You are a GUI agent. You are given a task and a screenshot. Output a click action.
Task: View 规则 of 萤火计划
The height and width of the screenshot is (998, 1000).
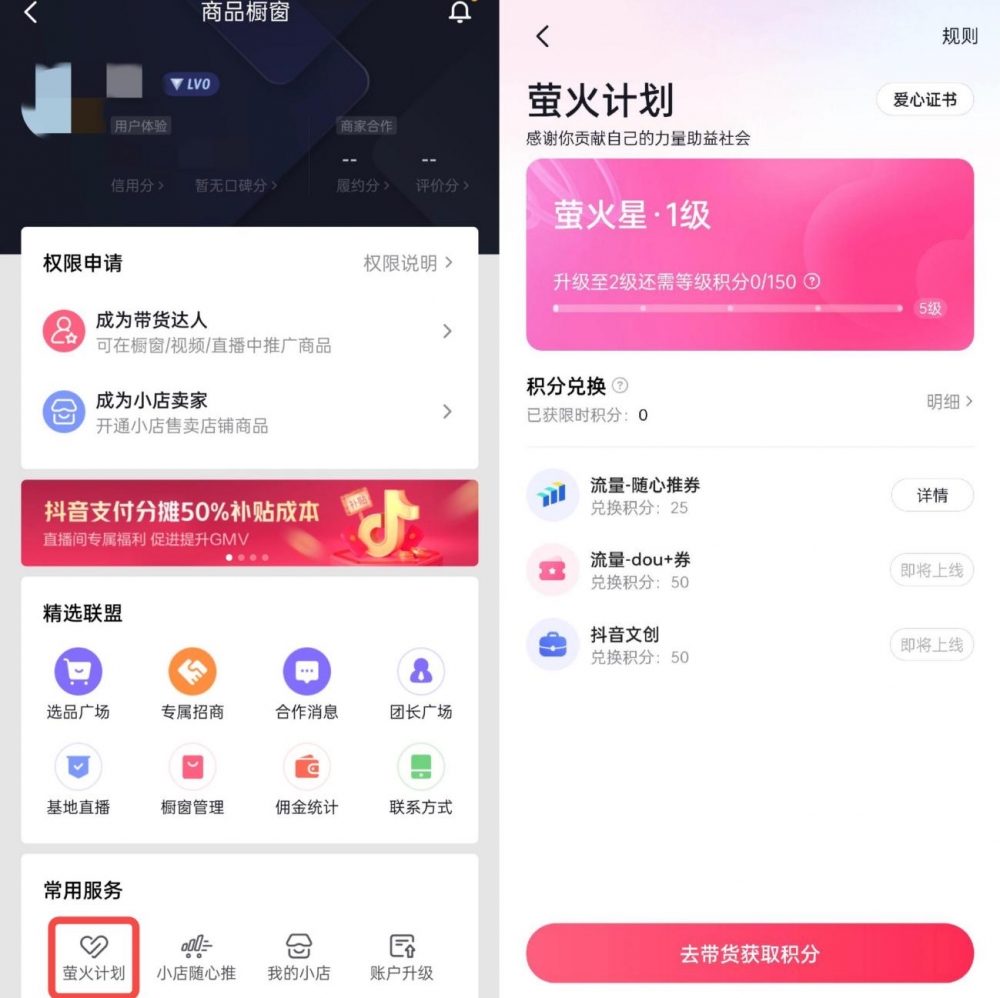pyautogui.click(x=959, y=37)
